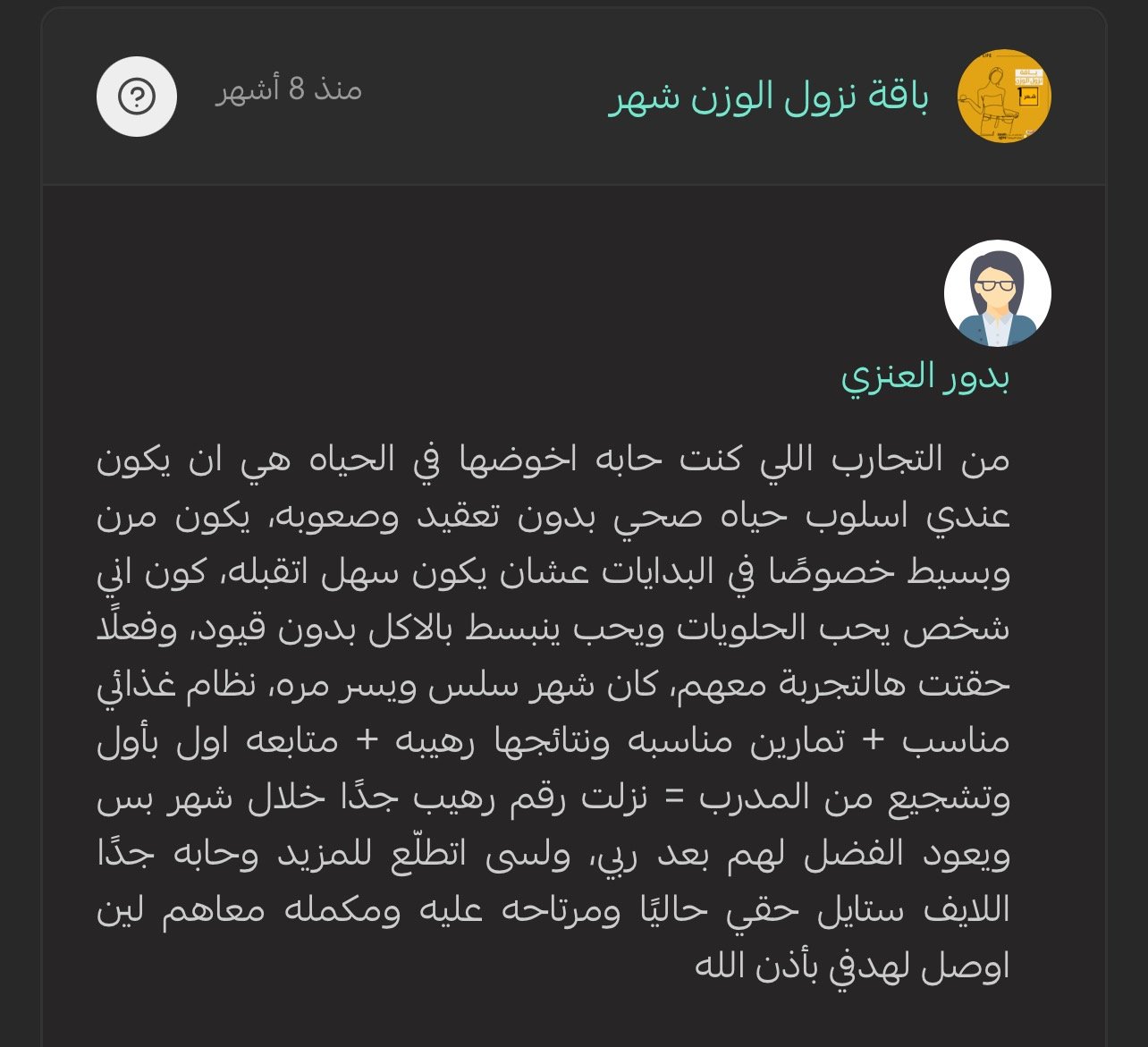Open the باقة نزول الوزن شهر product link
The height and width of the screenshot is (1047, 1148).
769,96
